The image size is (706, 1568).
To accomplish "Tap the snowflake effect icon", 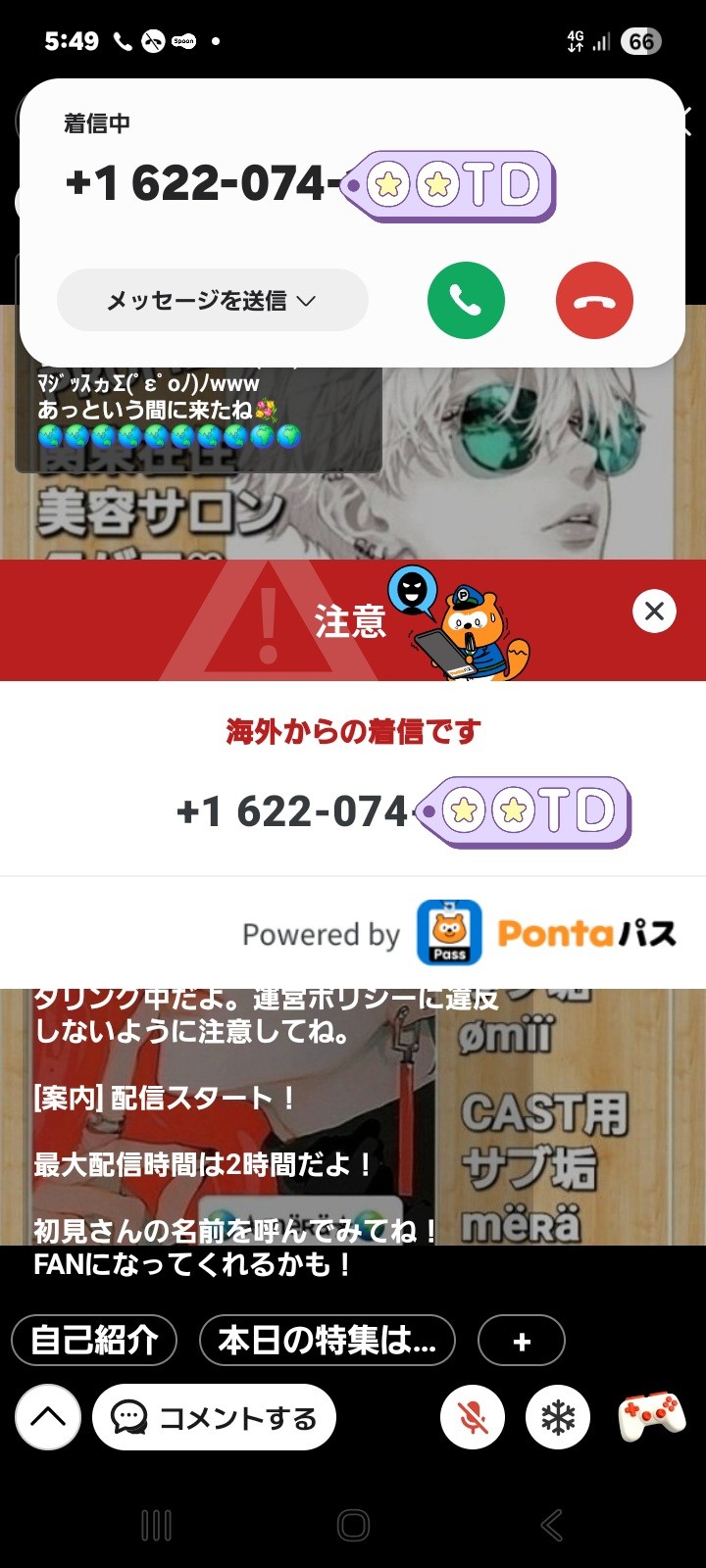I will 558,1417.
